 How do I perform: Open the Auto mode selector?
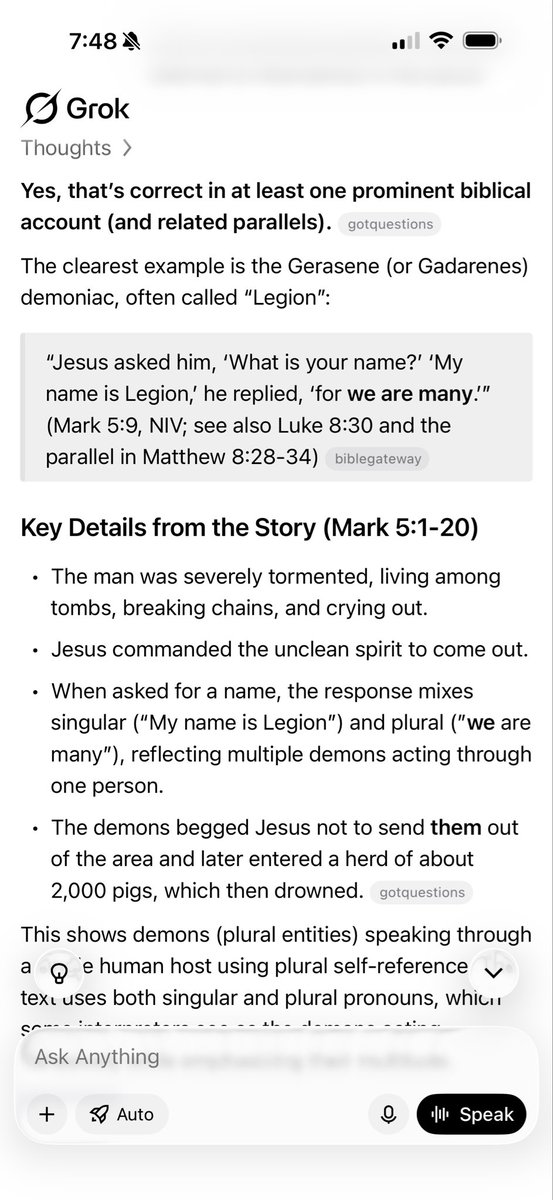(122, 1114)
